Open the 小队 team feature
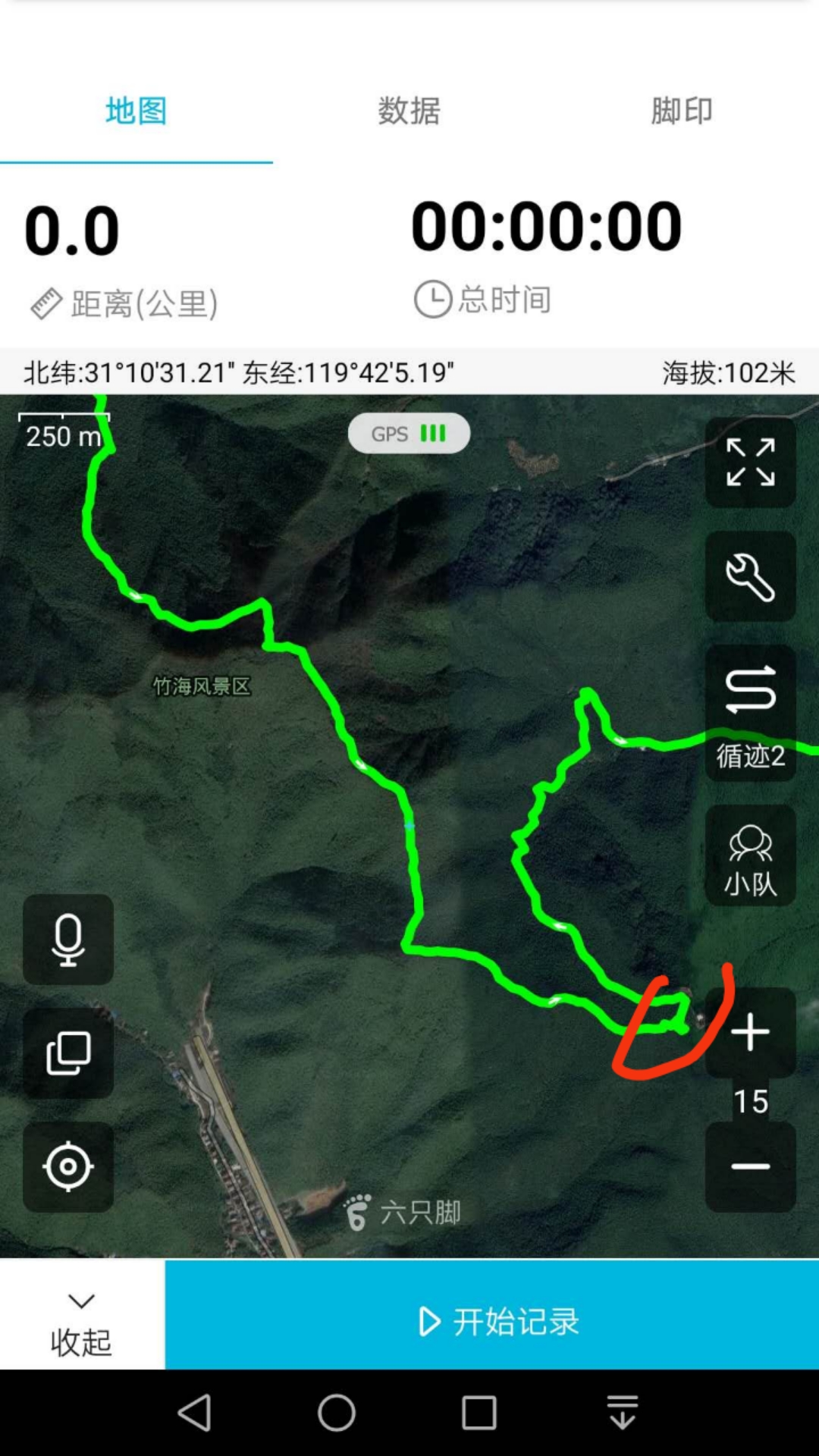This screenshot has height=1456, width=819. point(750,857)
